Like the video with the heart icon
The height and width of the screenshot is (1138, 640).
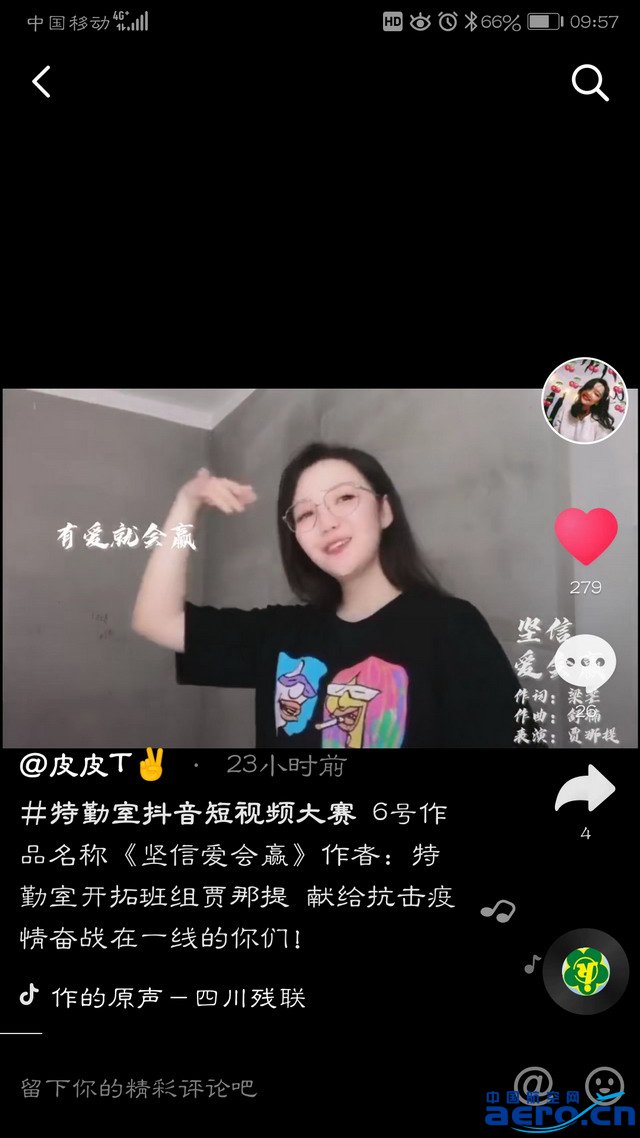point(586,537)
